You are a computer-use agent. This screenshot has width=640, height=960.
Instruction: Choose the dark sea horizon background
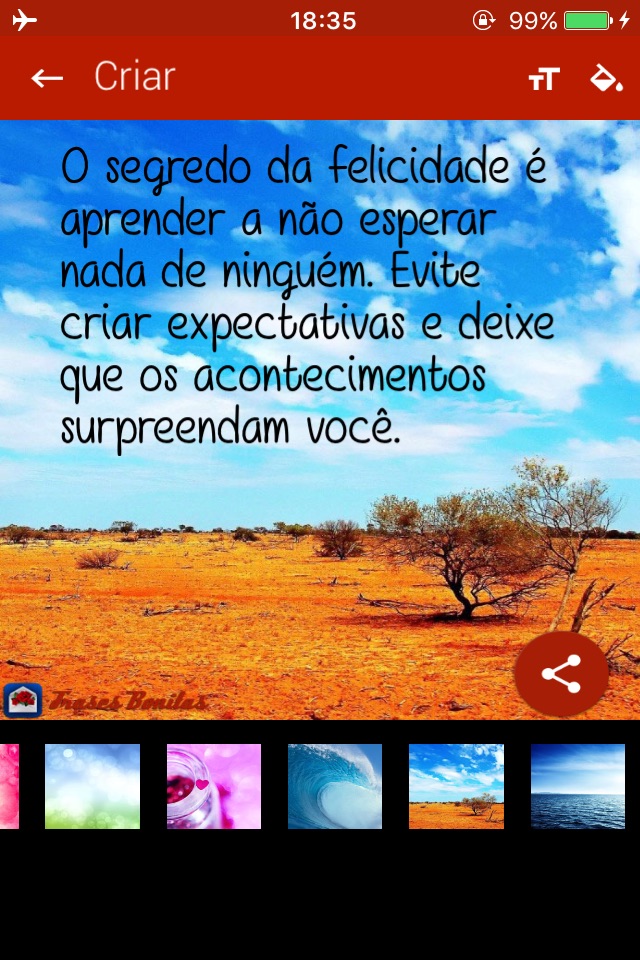point(578,786)
